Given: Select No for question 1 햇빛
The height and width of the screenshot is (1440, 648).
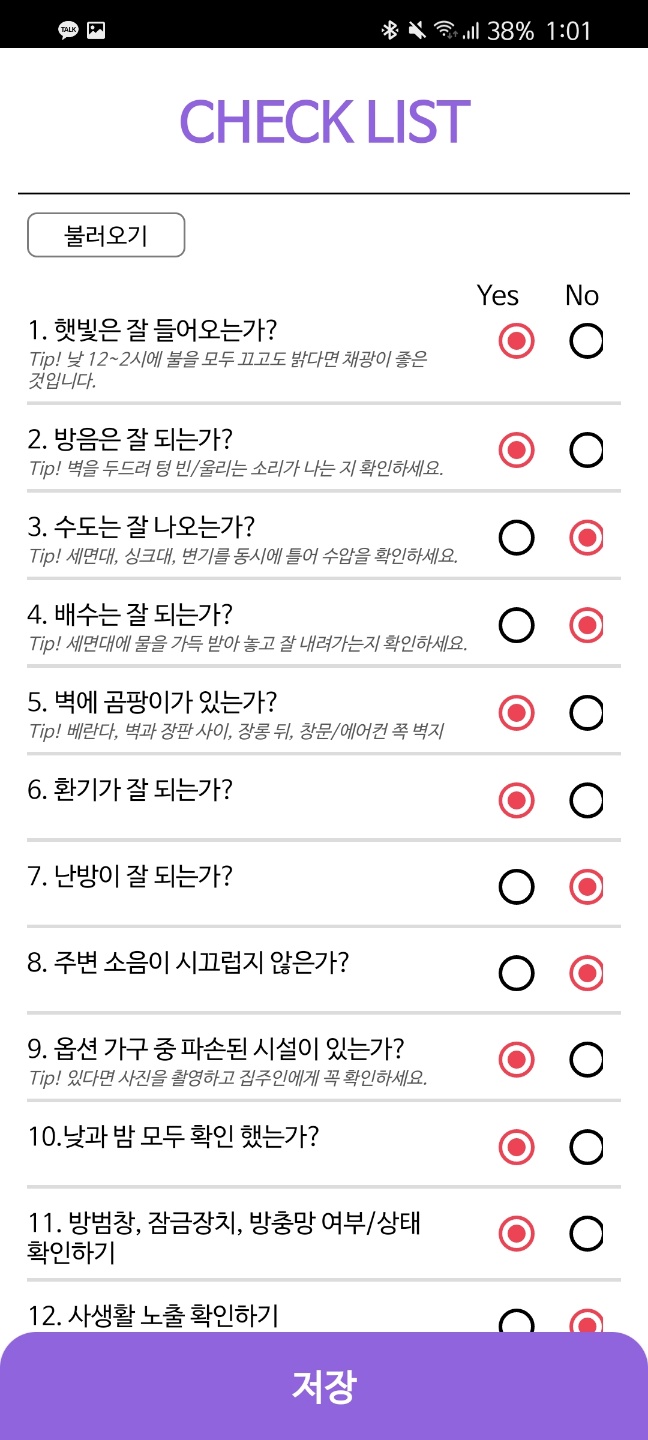Looking at the screenshot, I should [x=586, y=341].
